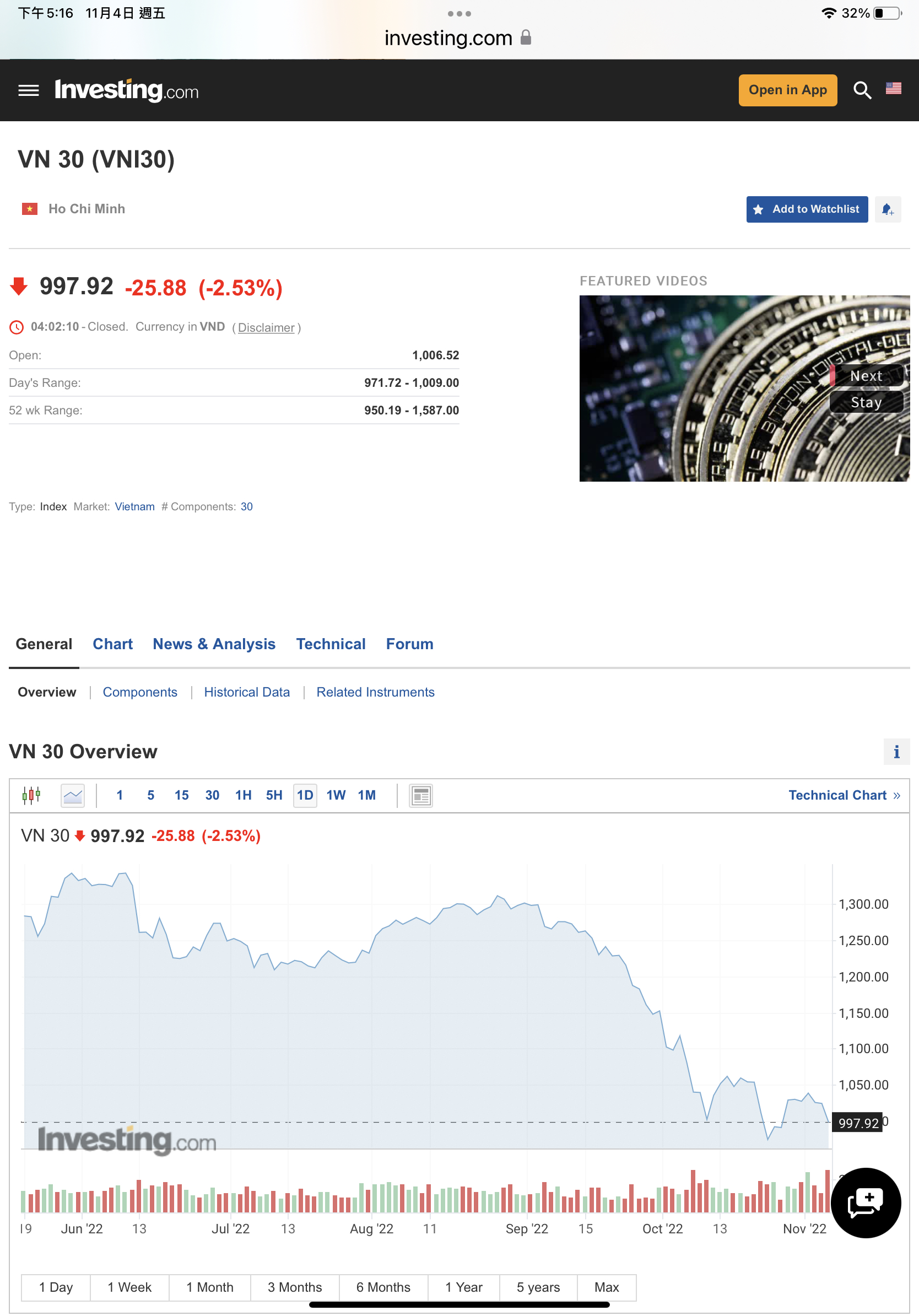
Task: Change edition via the US flag icon
Action: pos(893,89)
